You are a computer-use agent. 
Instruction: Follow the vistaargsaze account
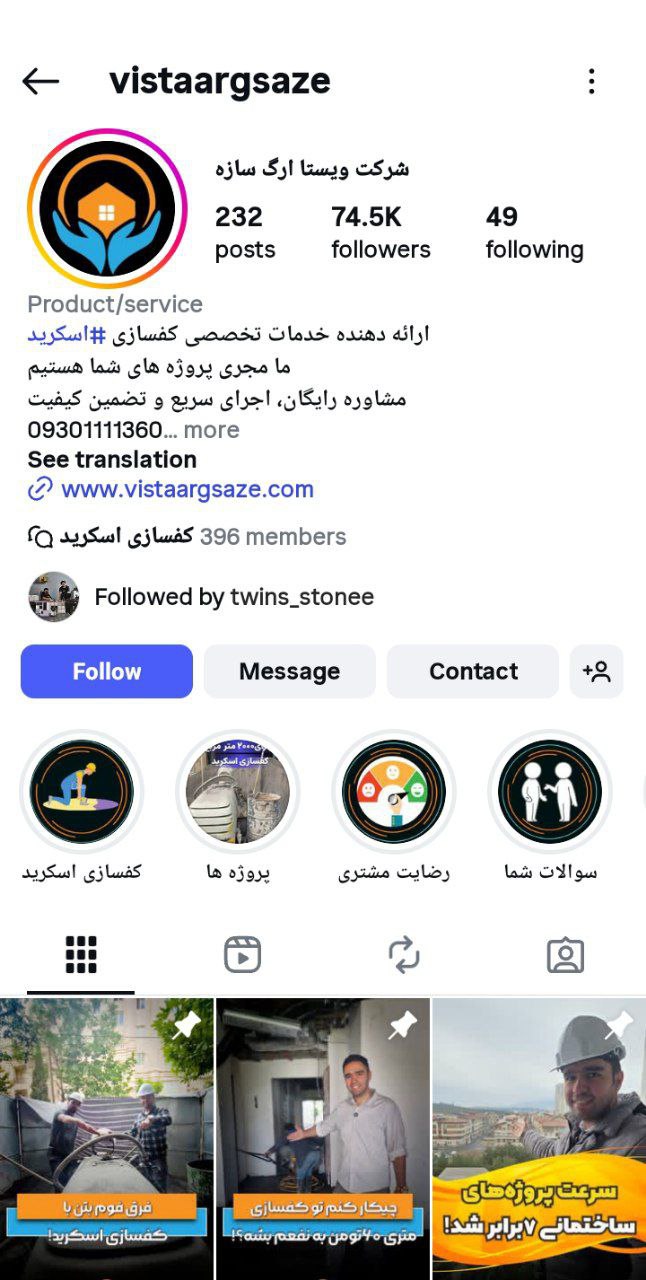point(107,671)
